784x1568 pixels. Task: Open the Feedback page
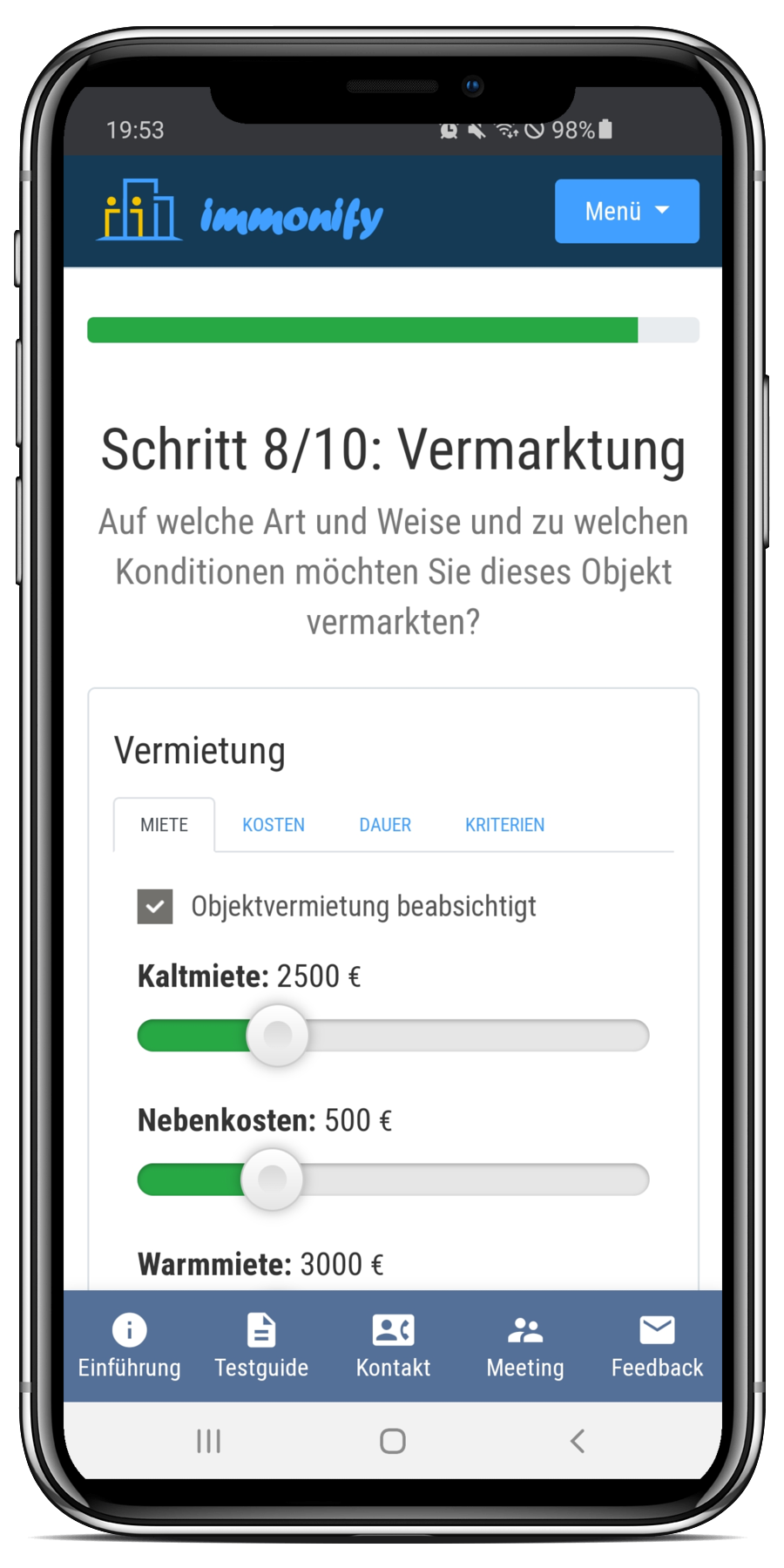[657, 1346]
